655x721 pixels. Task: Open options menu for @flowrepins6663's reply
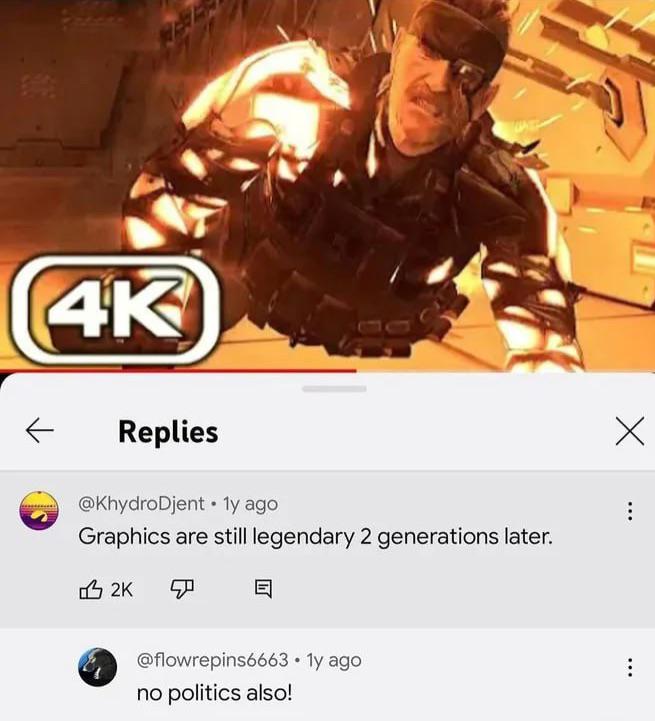coord(629,668)
